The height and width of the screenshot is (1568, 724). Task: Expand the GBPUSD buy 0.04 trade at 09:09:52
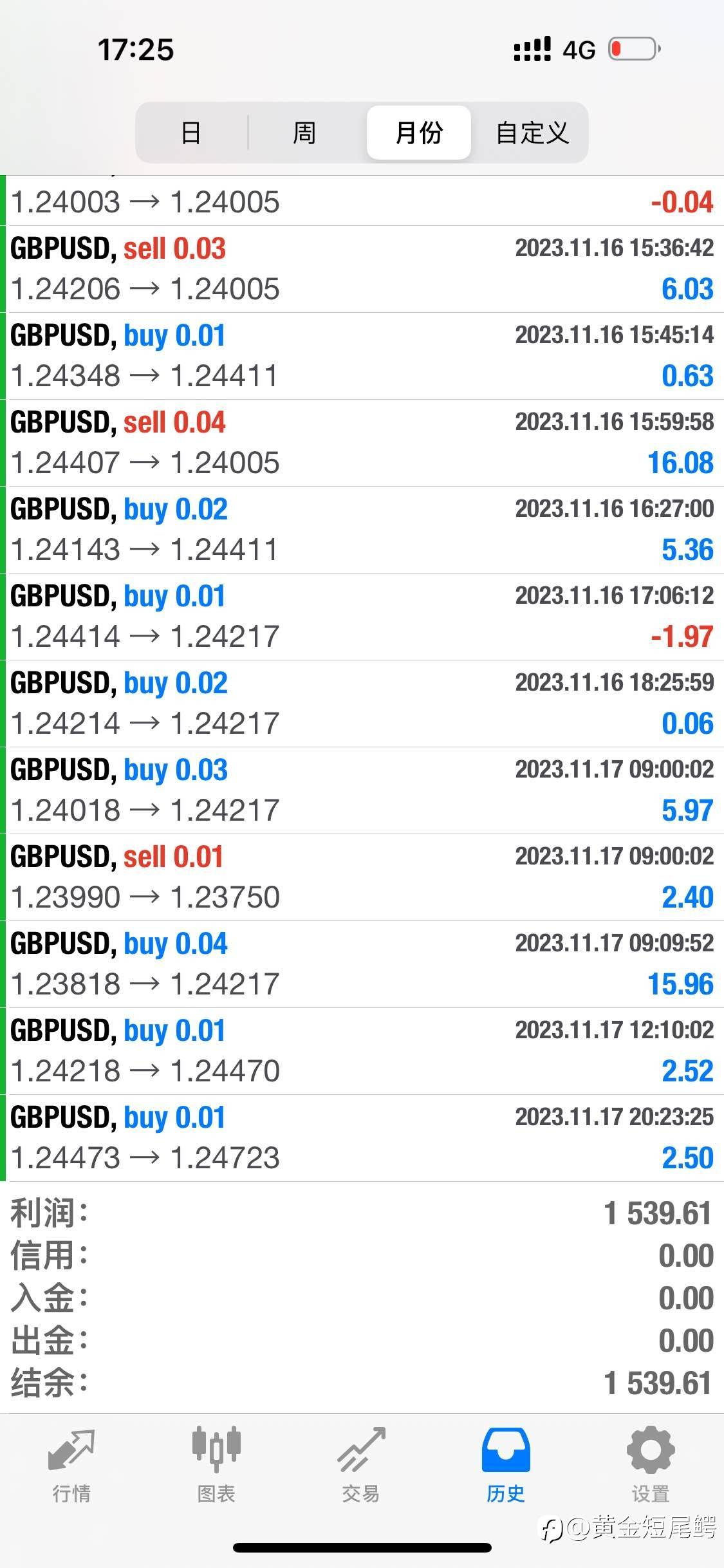pos(362,964)
